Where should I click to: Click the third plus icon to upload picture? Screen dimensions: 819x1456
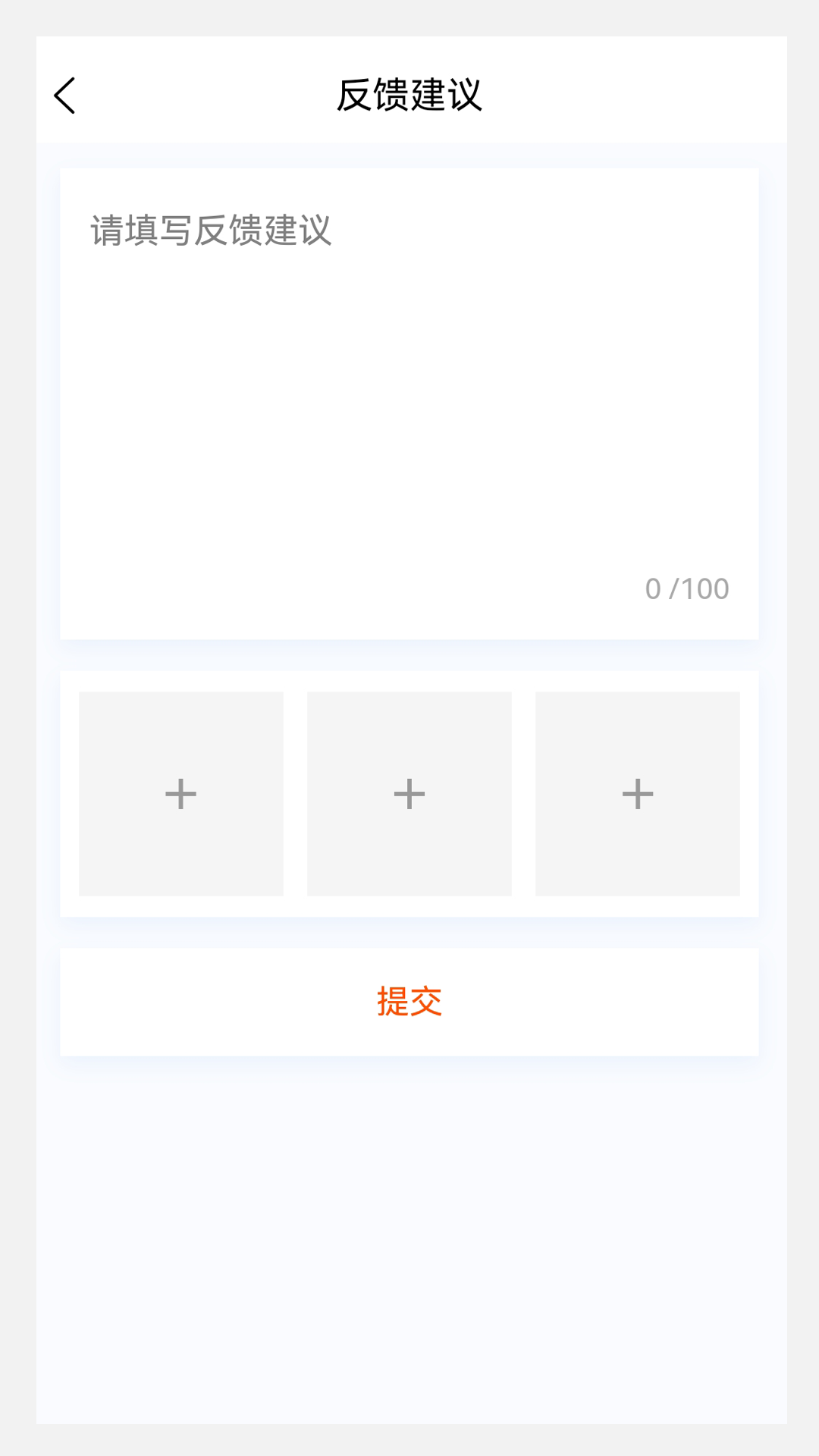tap(638, 793)
